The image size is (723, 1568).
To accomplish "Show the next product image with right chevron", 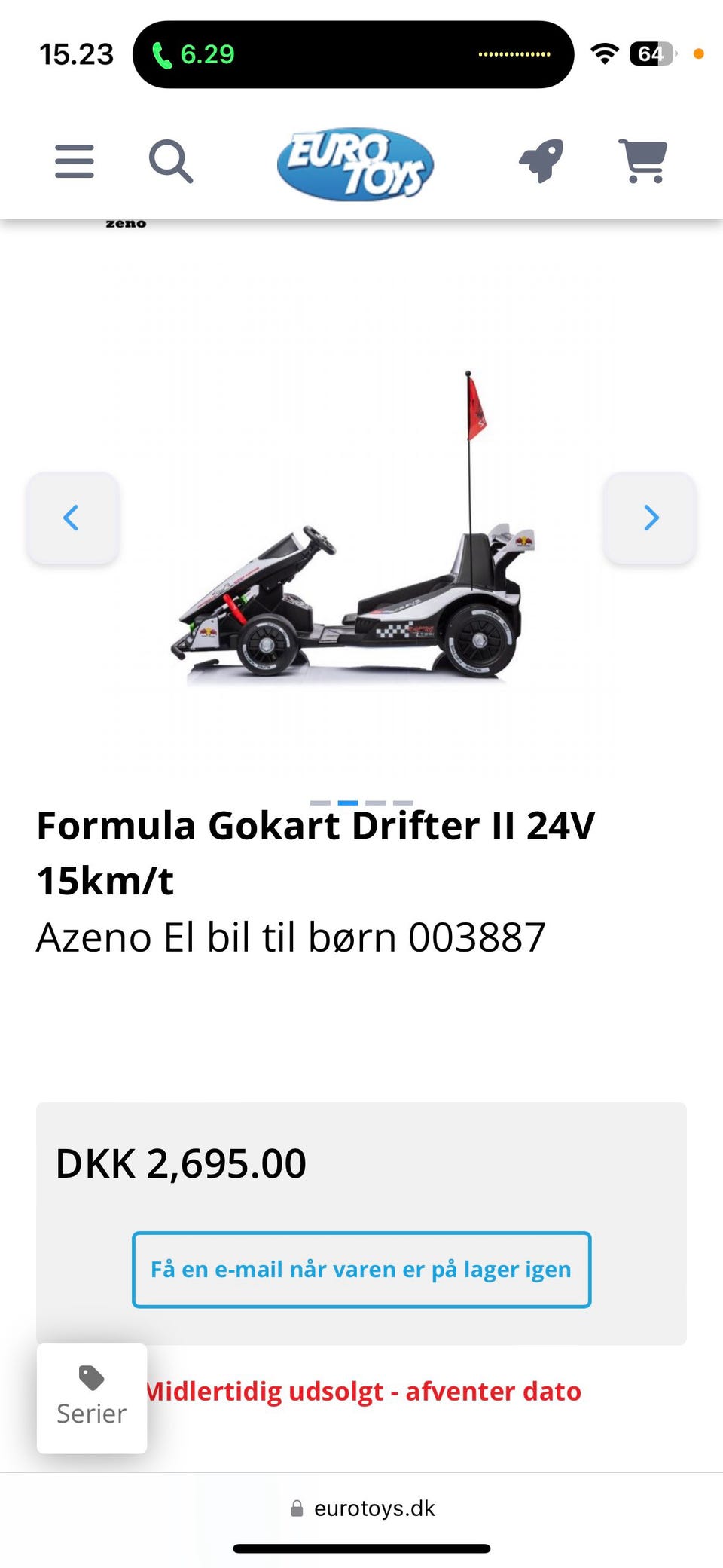I will [x=649, y=518].
